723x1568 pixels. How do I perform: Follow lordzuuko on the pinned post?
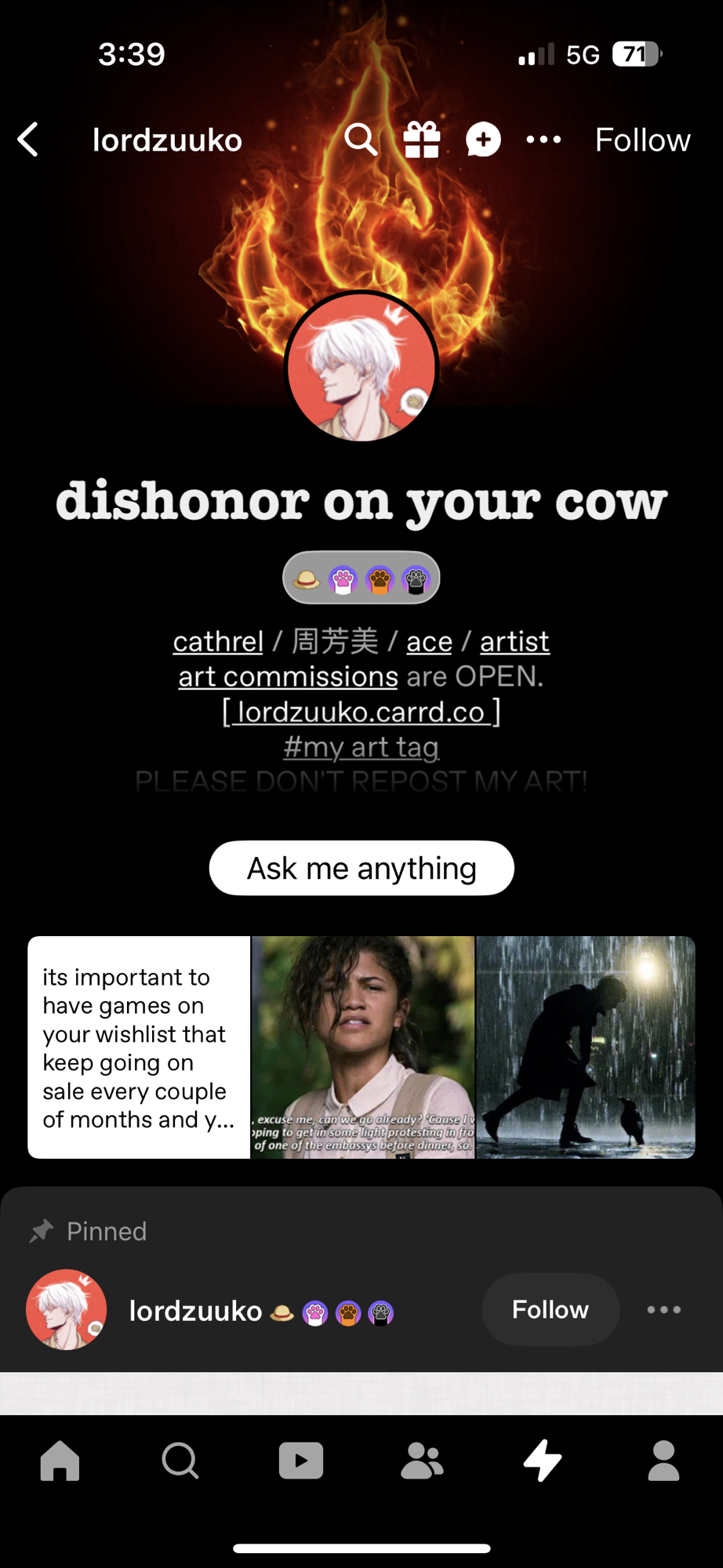tap(550, 1309)
